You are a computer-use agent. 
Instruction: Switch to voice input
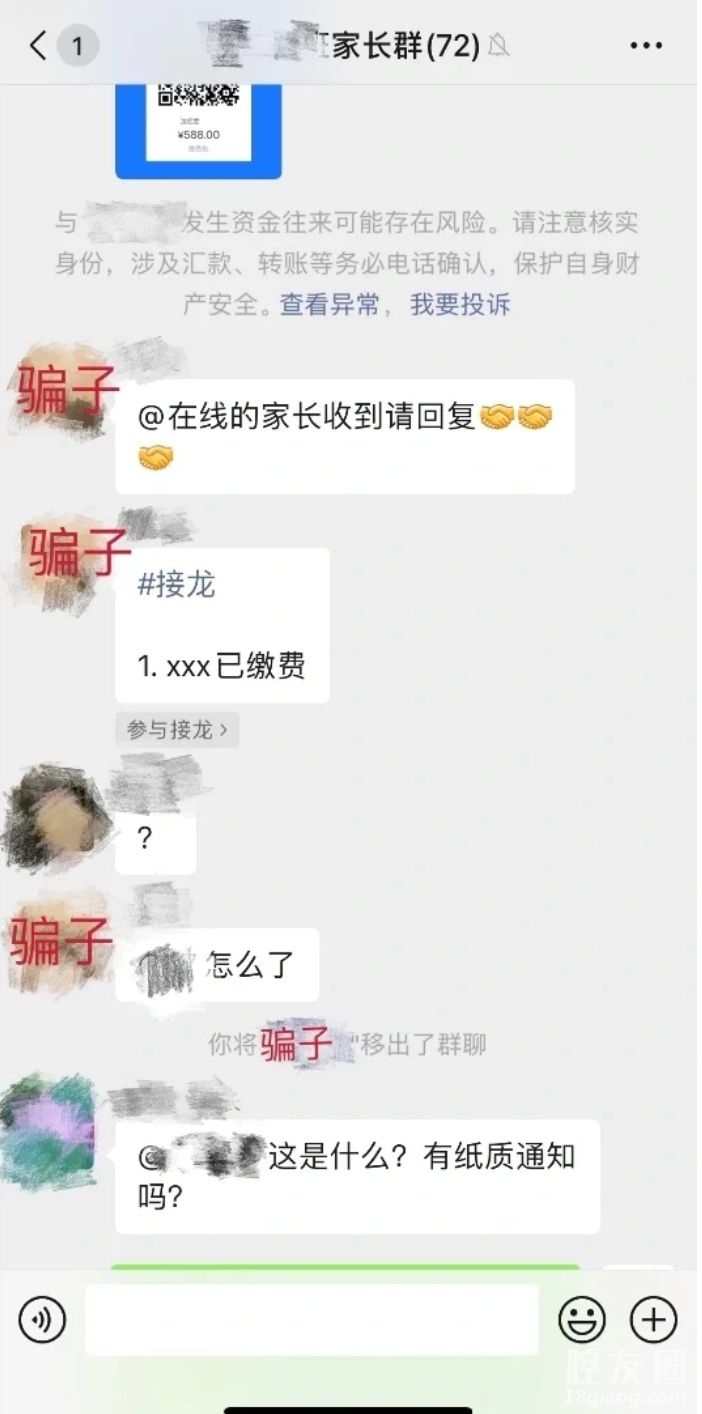pos(42,1320)
